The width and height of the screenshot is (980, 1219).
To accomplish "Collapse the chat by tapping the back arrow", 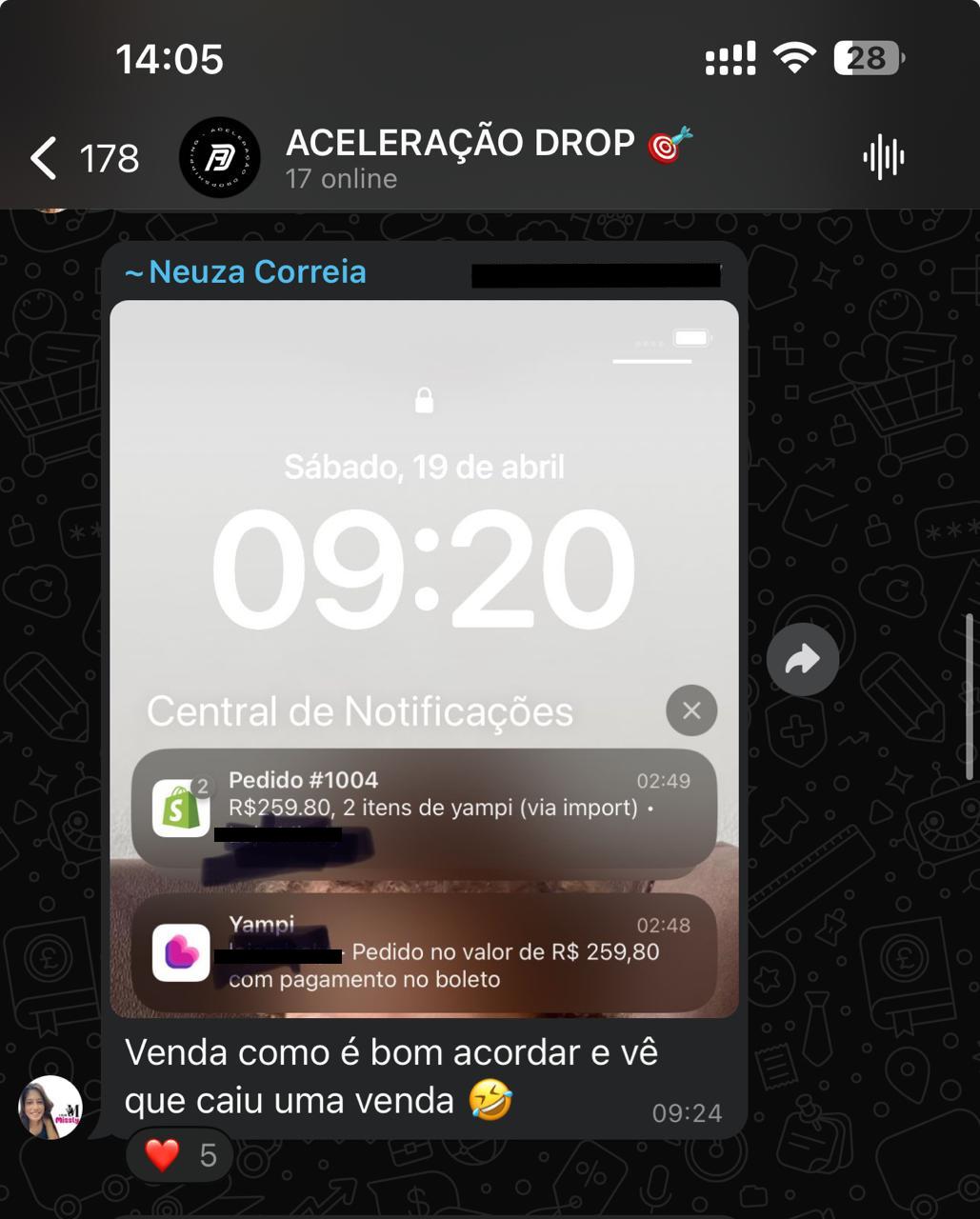I will (x=43, y=157).
